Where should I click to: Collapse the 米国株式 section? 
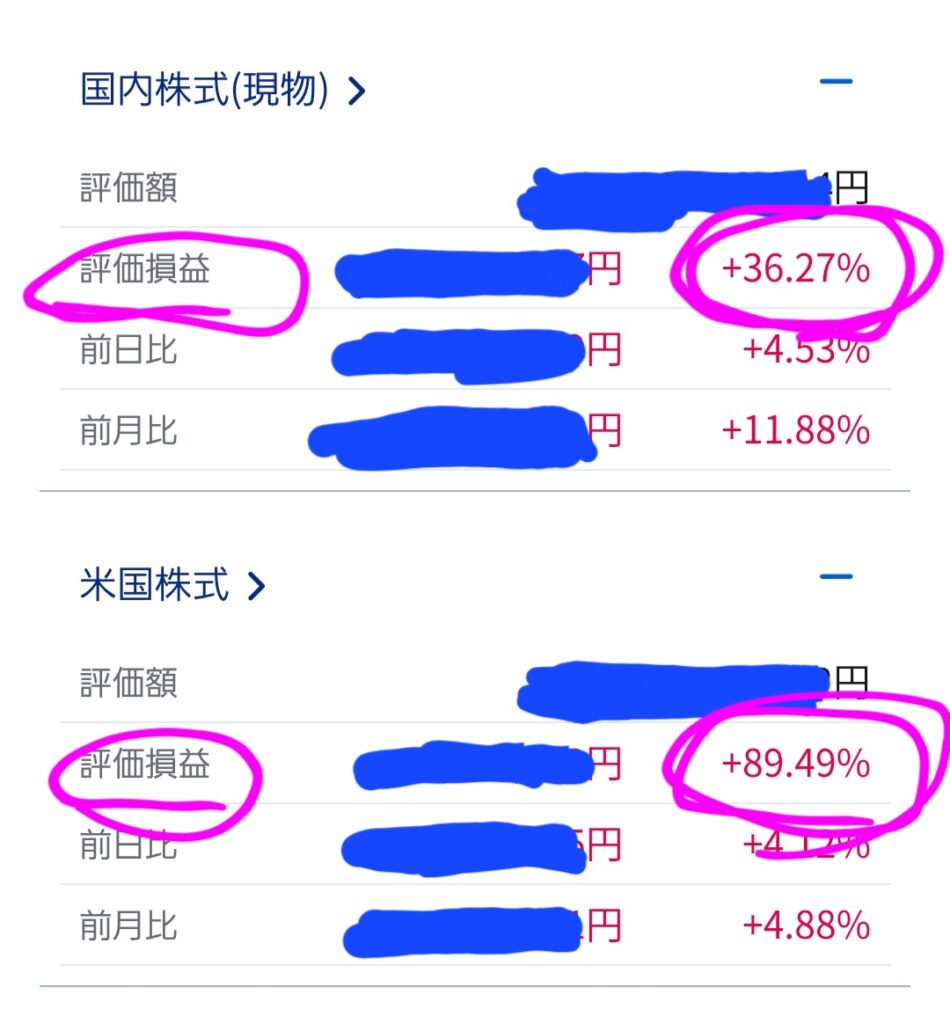[x=835, y=577]
